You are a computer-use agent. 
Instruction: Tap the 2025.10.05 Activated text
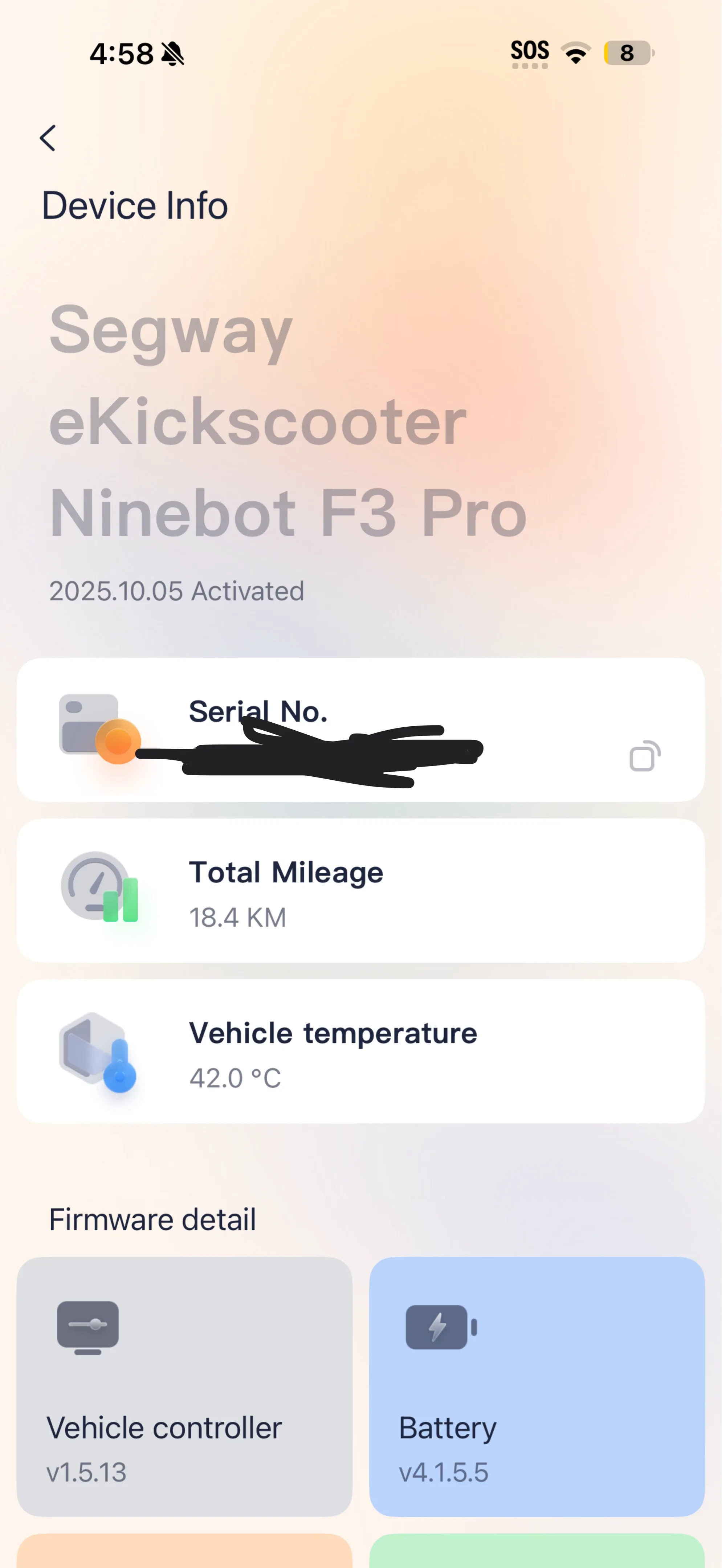(176, 590)
